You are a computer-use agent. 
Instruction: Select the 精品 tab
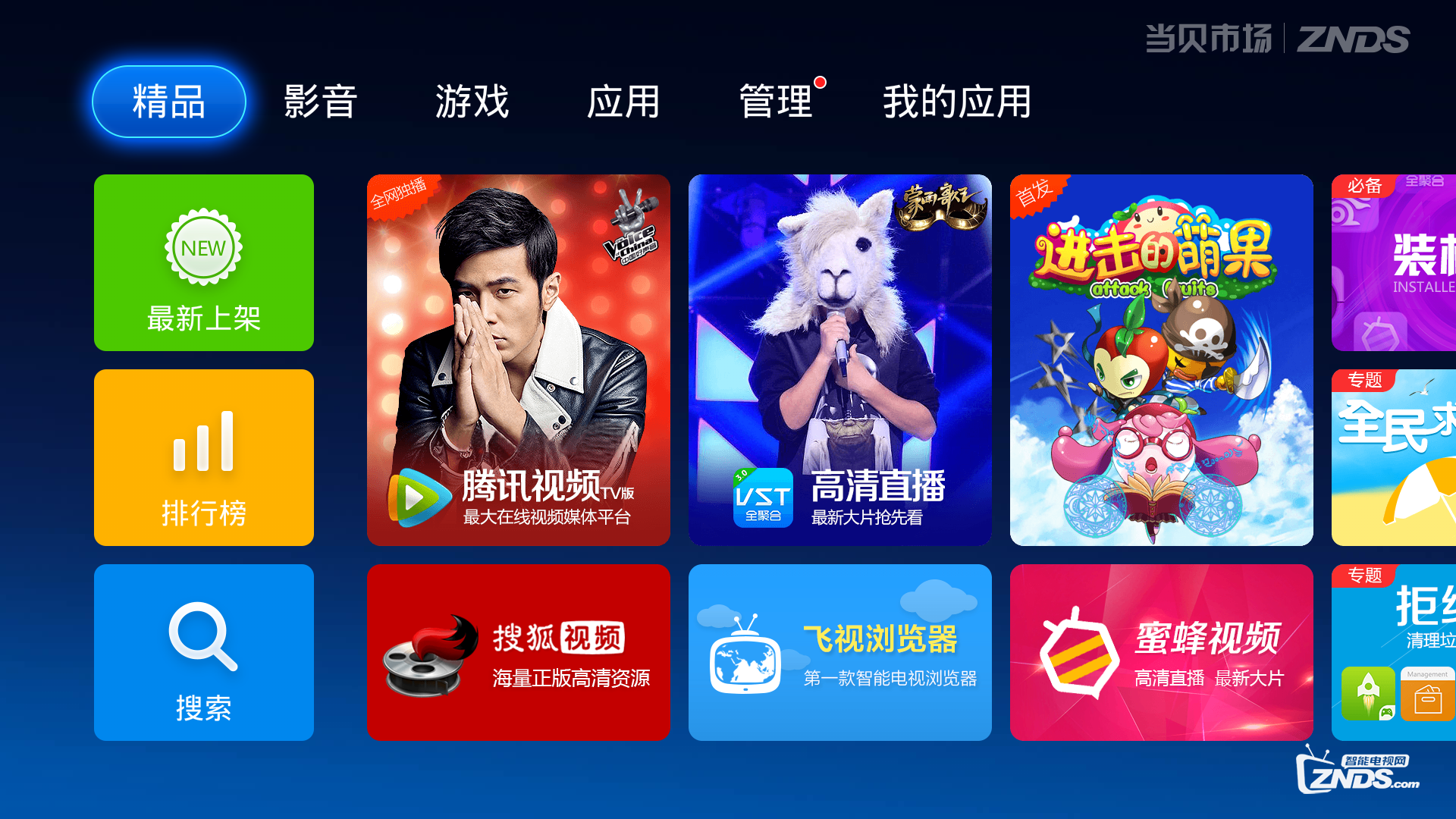(x=168, y=102)
